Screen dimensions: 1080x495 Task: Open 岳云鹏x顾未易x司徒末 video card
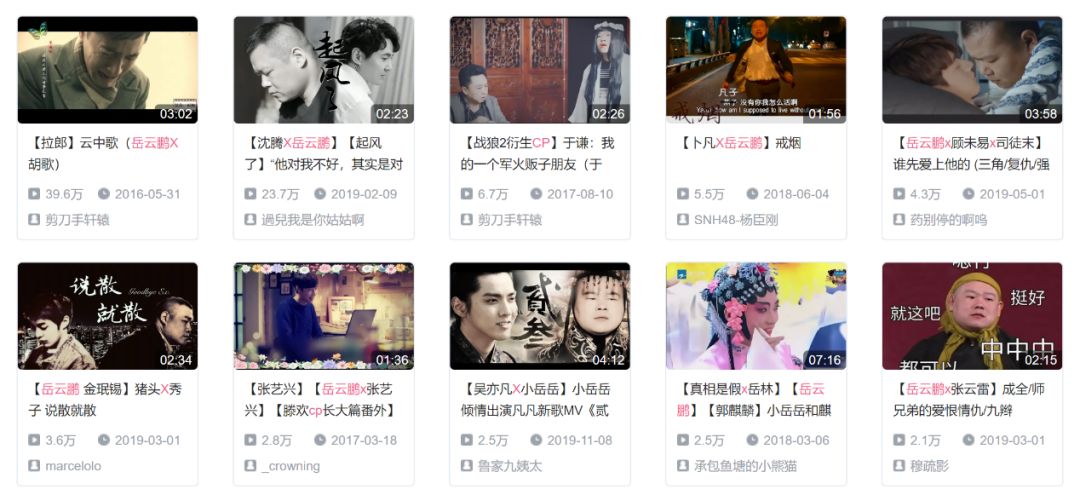(x=971, y=70)
